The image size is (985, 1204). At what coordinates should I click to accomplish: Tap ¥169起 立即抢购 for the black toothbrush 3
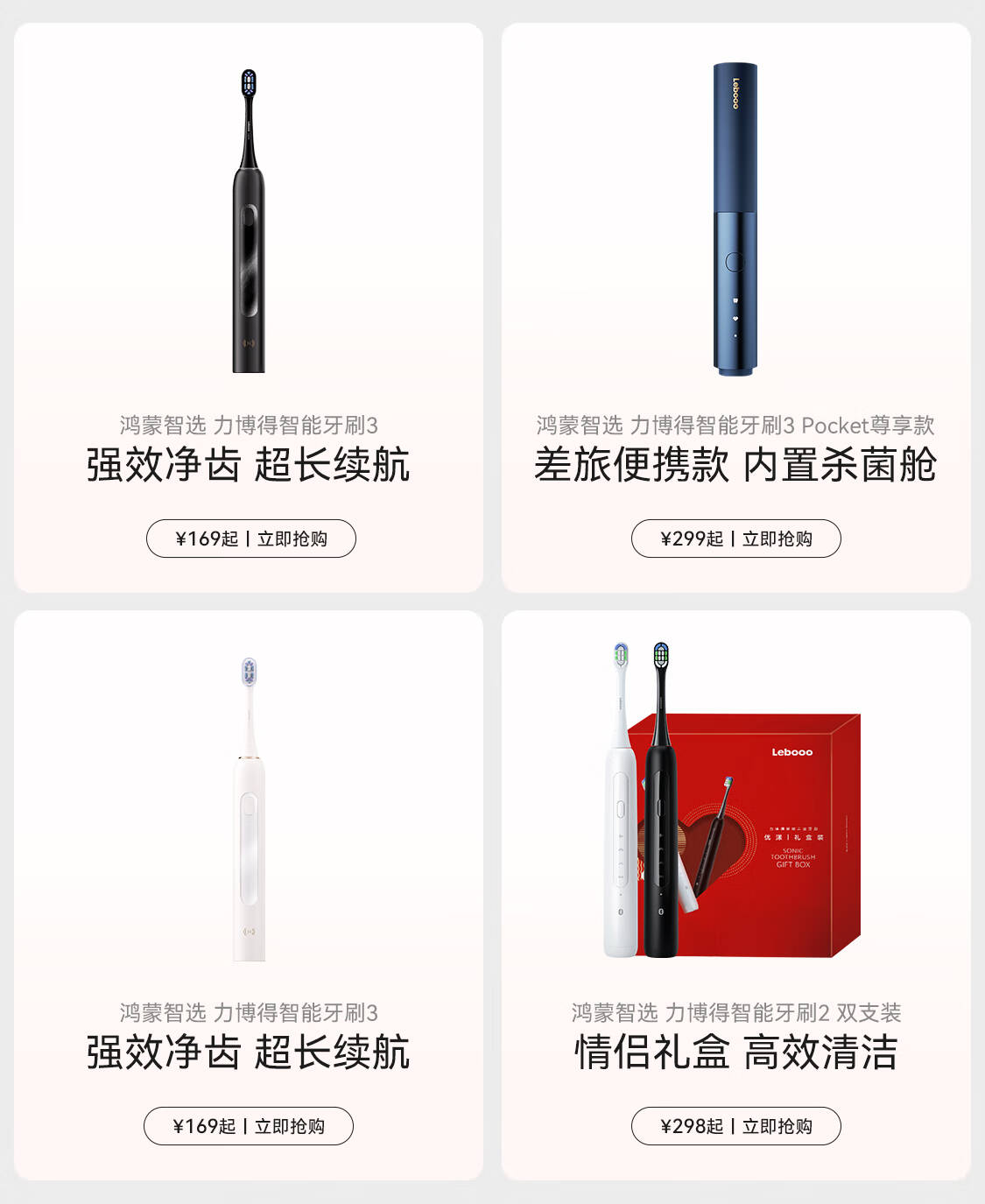coord(250,539)
